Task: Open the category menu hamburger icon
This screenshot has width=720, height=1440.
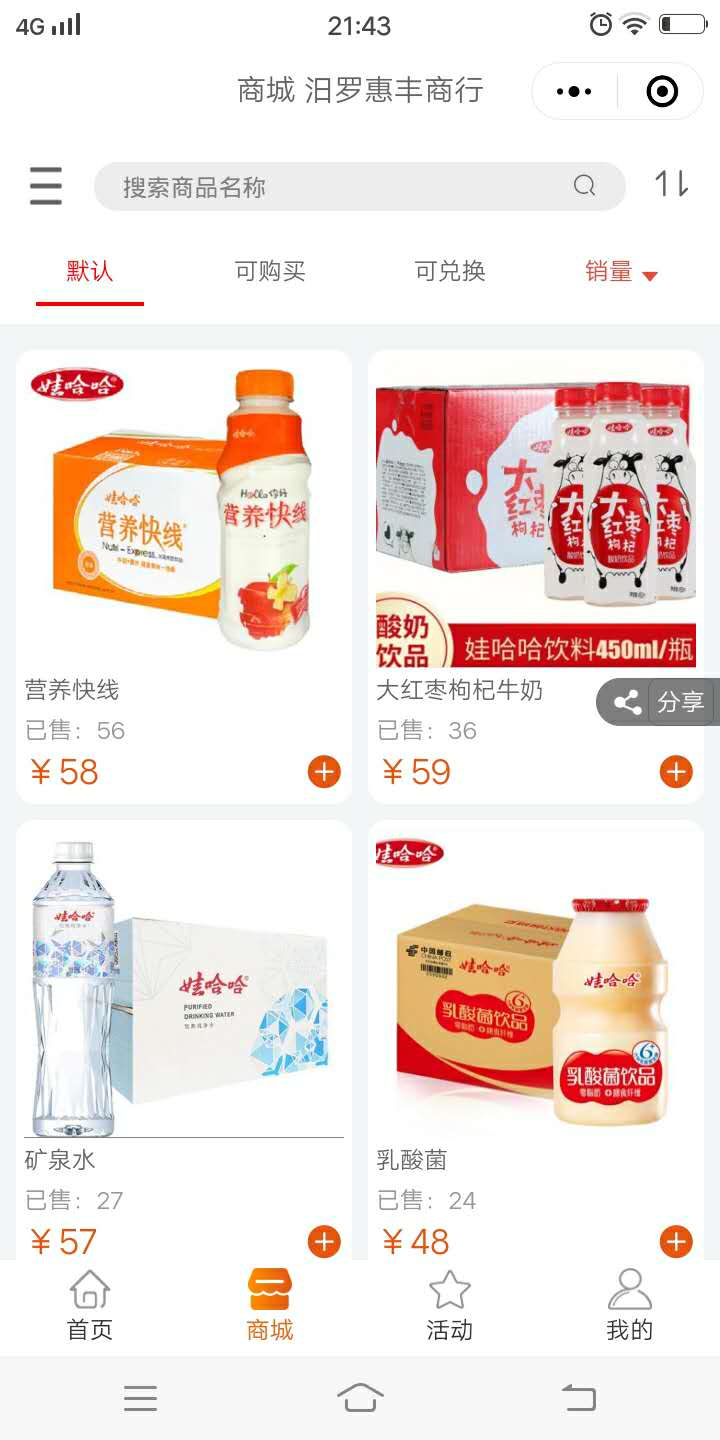Action: pos(46,186)
